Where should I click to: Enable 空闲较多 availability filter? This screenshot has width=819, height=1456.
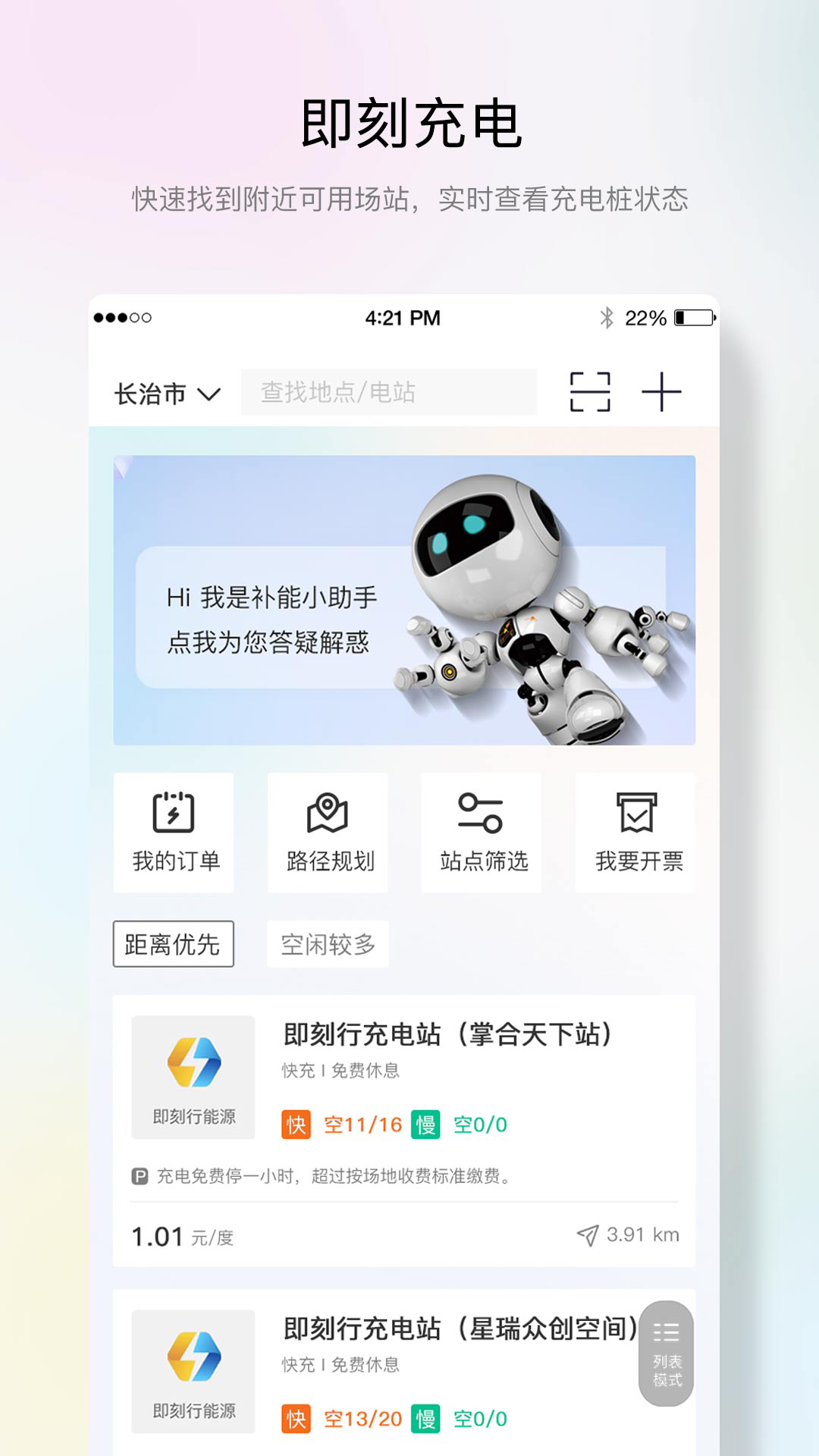[326, 943]
